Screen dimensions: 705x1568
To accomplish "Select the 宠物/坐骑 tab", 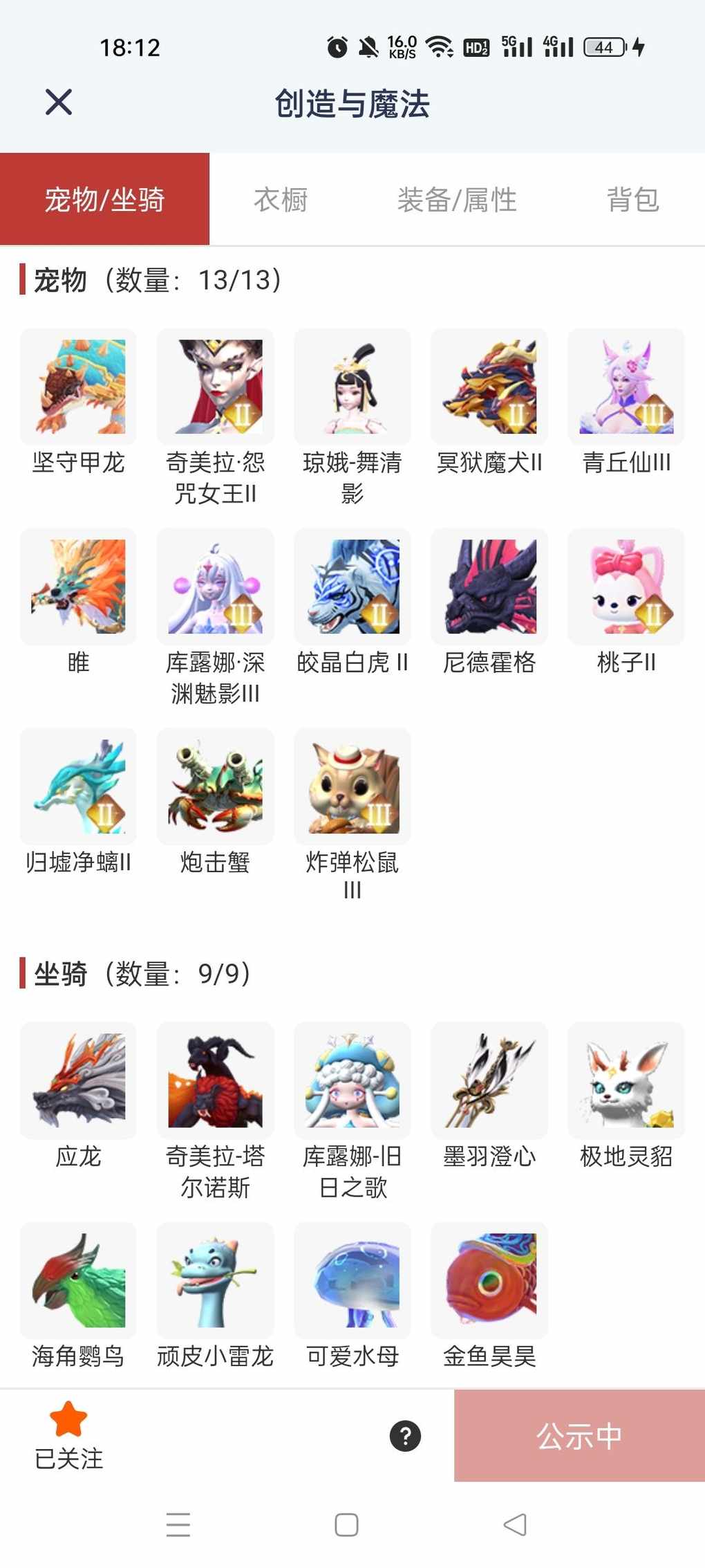I will [x=104, y=200].
